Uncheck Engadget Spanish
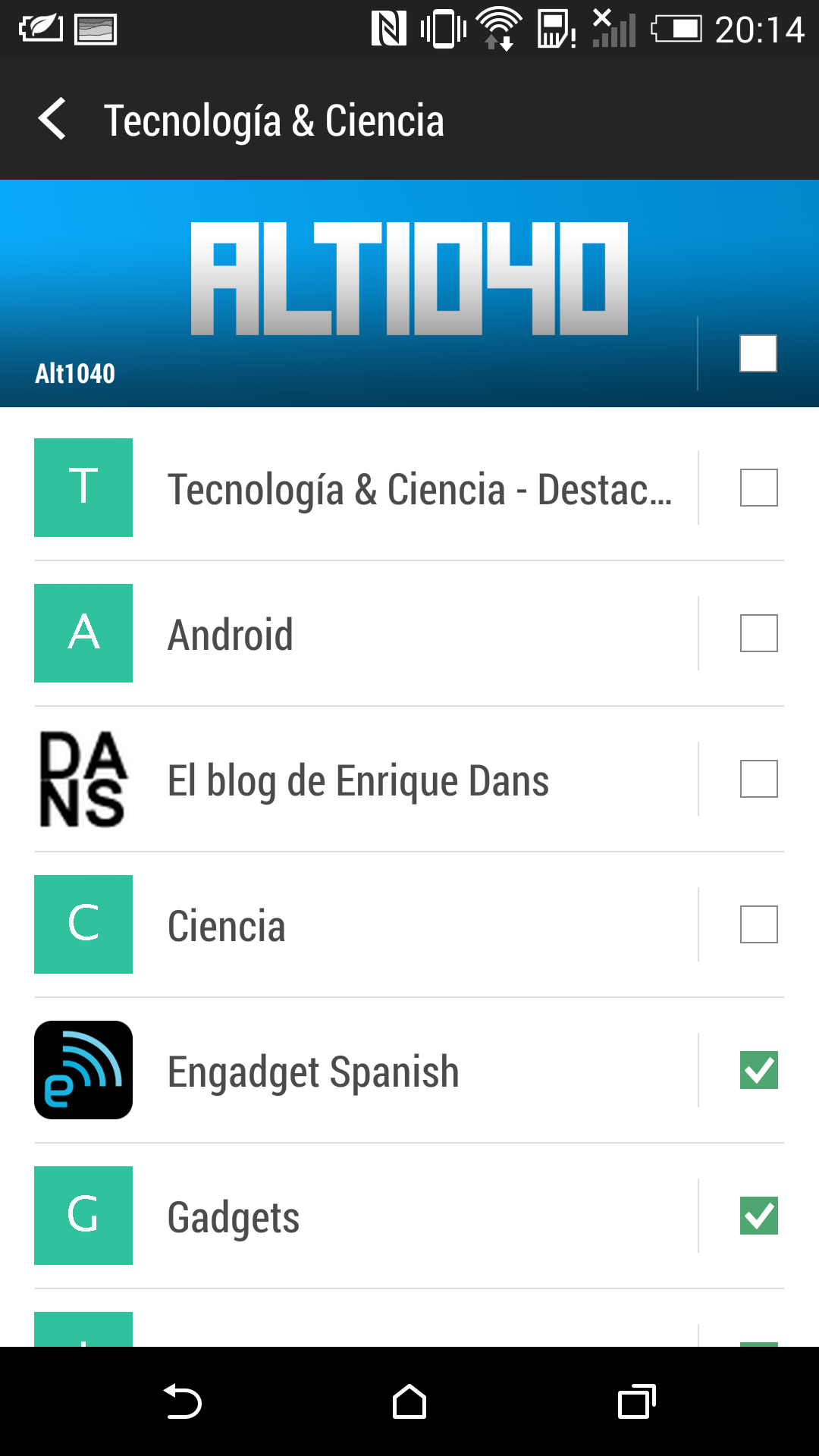This screenshot has width=819, height=1456. pyautogui.click(x=758, y=1070)
